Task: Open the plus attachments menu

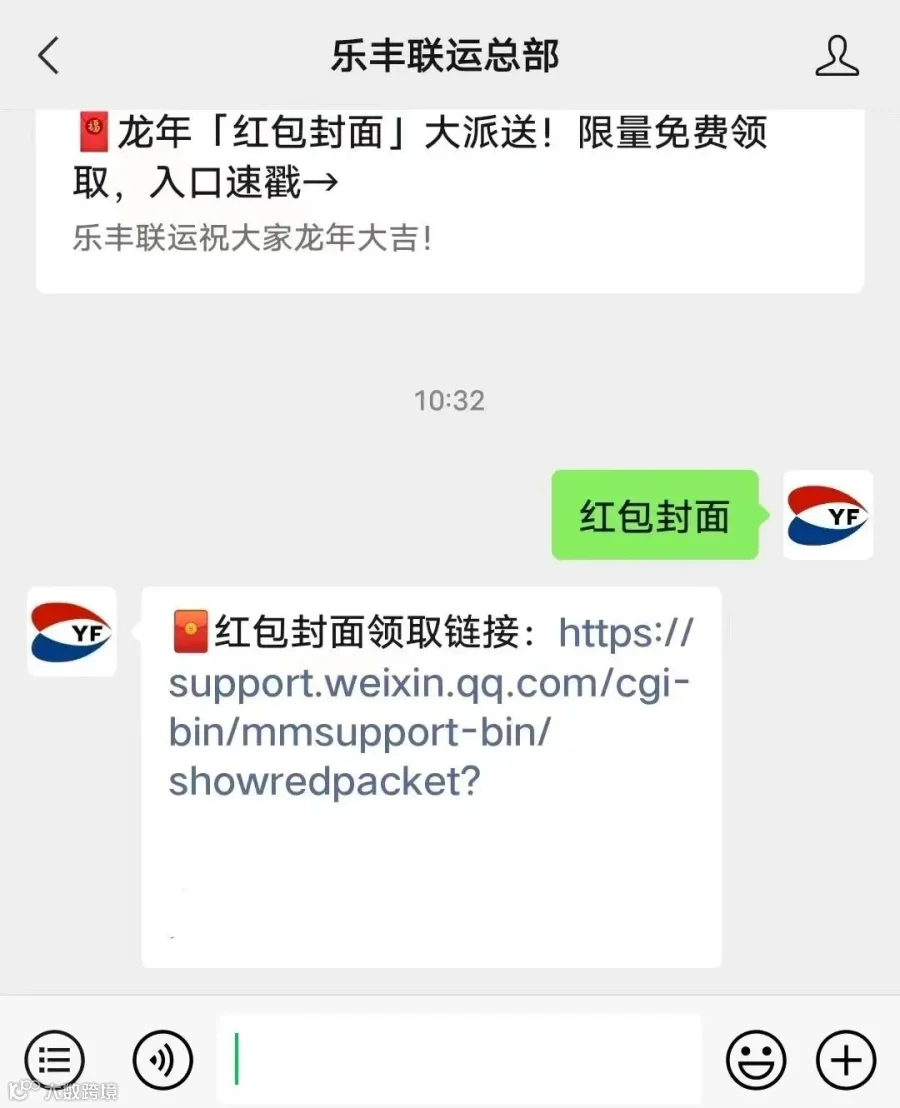Action: (846, 1060)
